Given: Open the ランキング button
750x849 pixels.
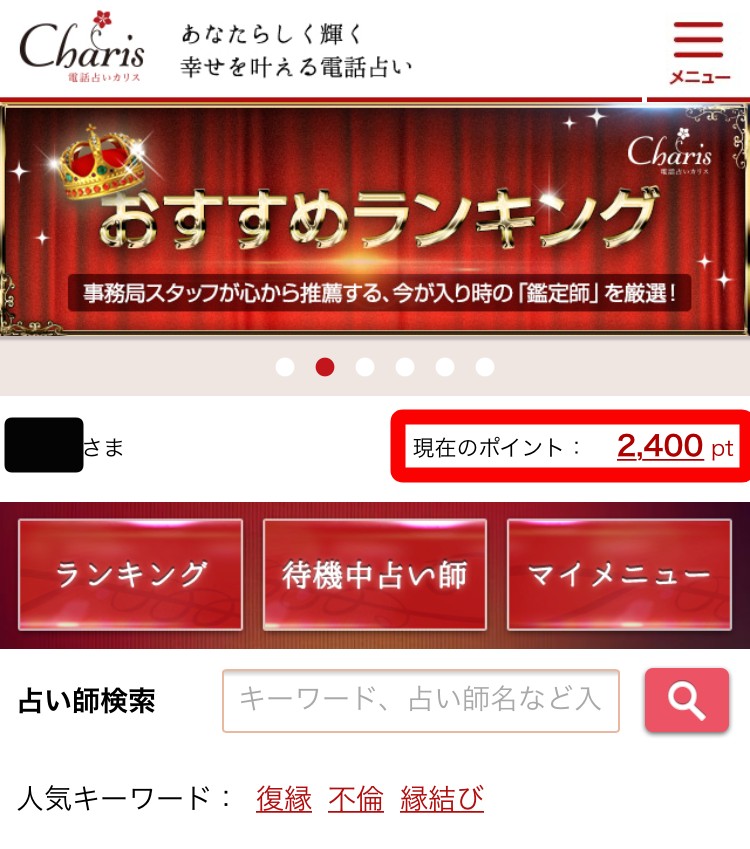Looking at the screenshot, I should [x=131, y=575].
